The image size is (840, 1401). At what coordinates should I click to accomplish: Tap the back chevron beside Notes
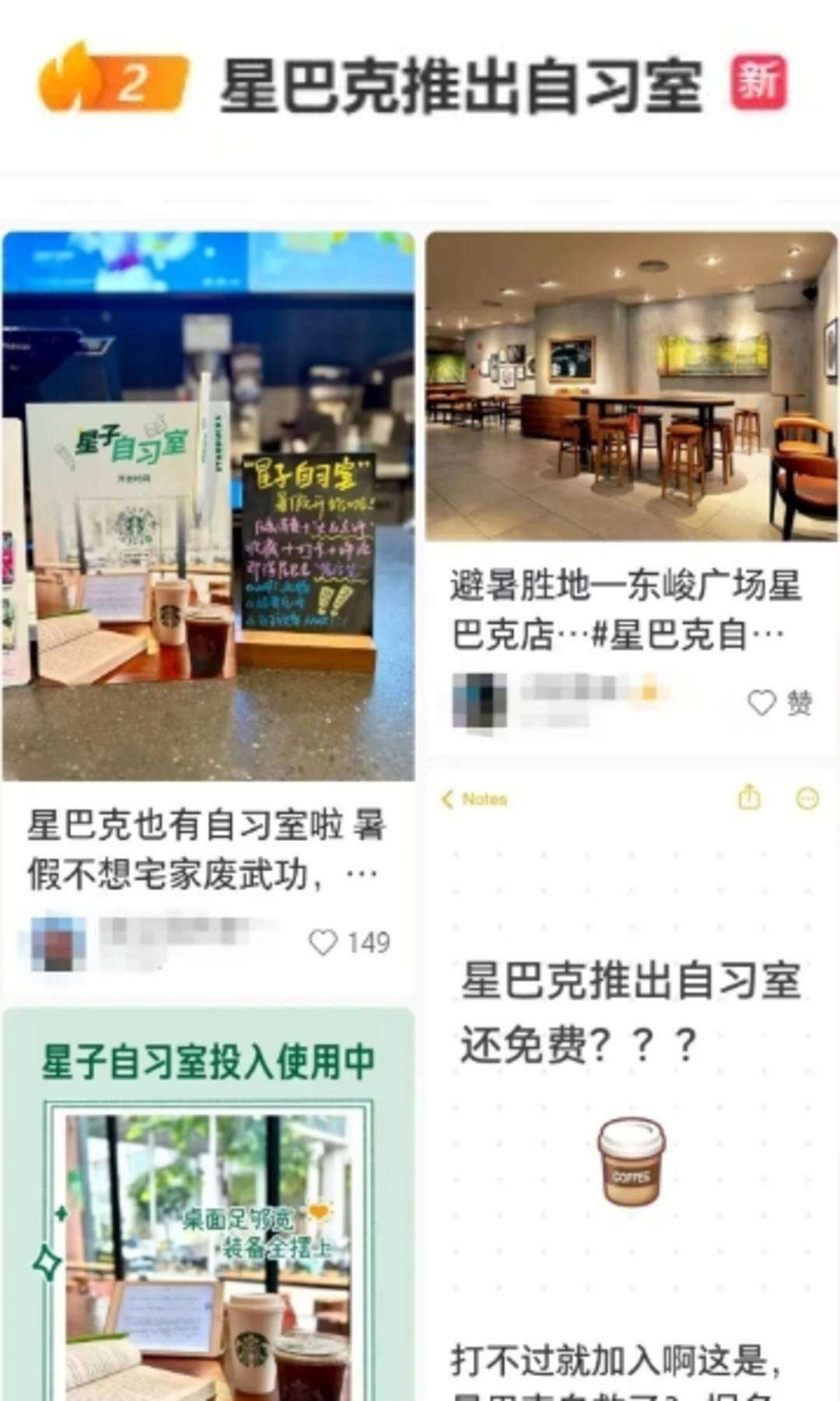(446, 800)
